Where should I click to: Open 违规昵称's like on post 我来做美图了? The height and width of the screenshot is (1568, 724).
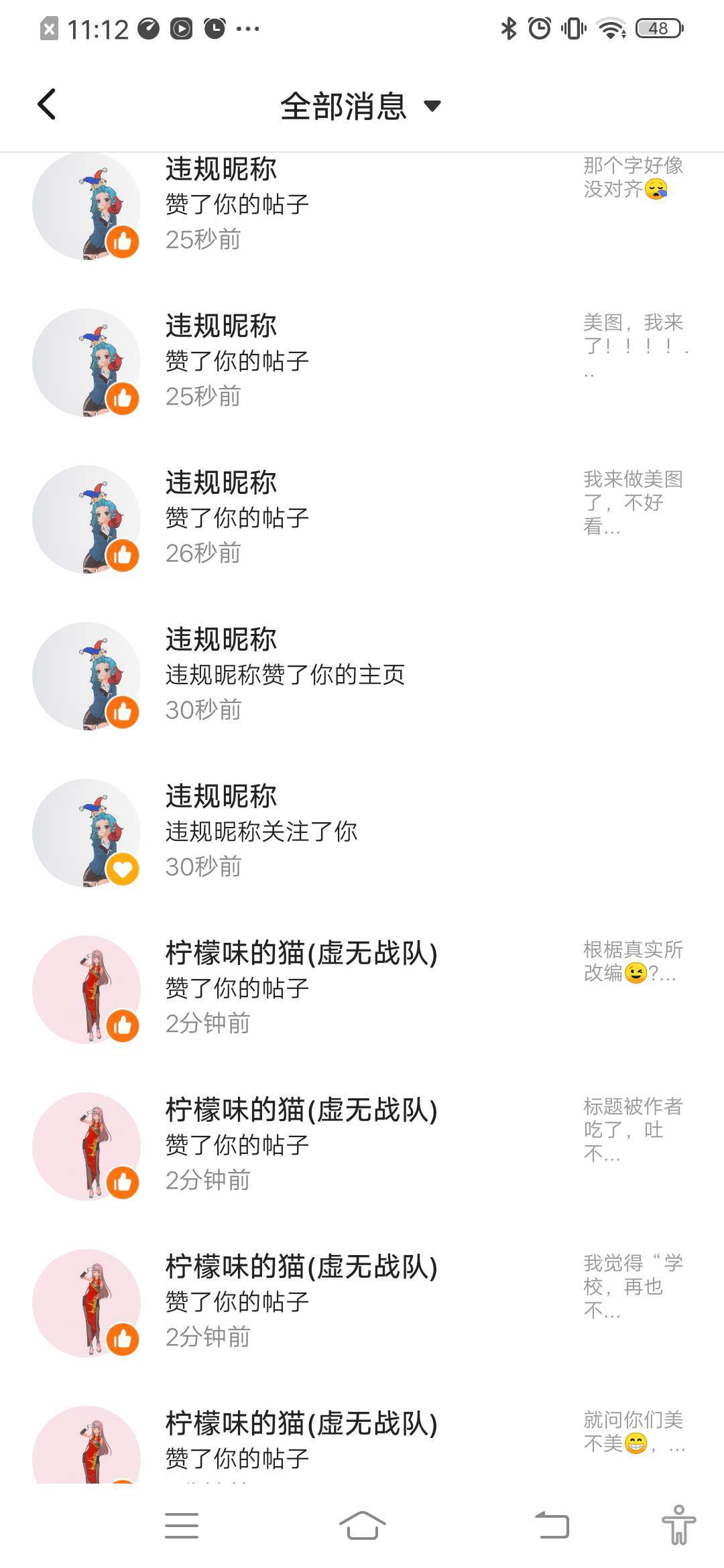pos(362,519)
